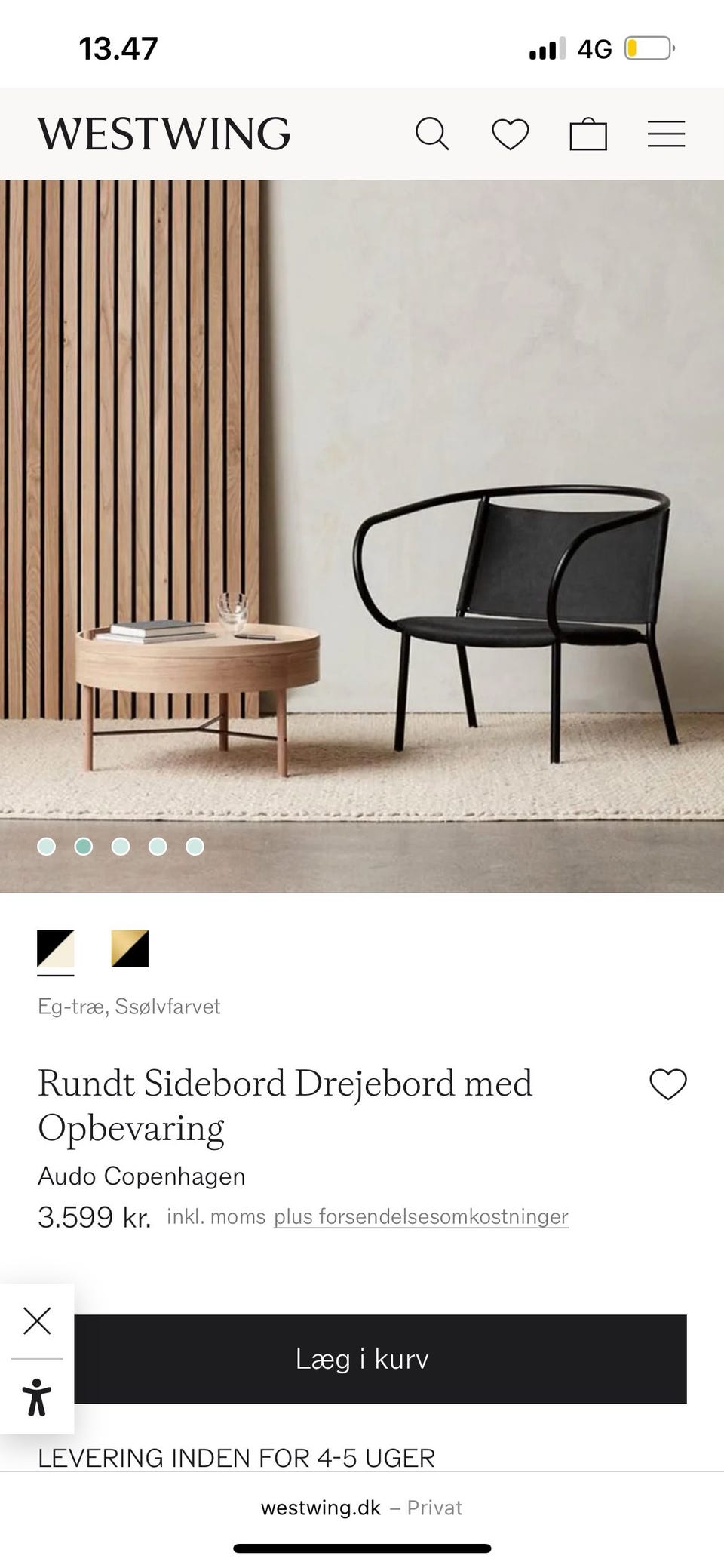Open the hamburger navigation menu

coord(667,134)
